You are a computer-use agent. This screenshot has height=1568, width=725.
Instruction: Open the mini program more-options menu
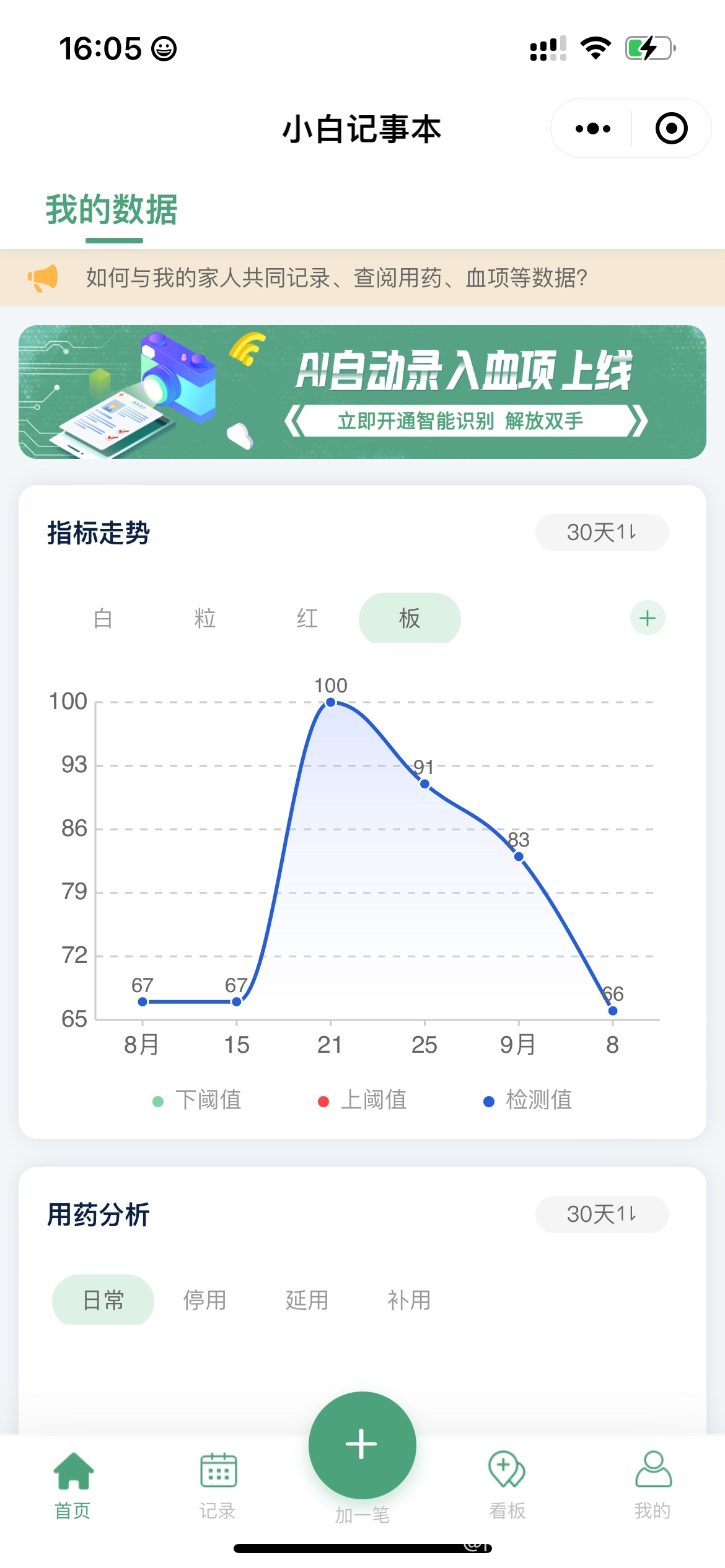point(592,129)
